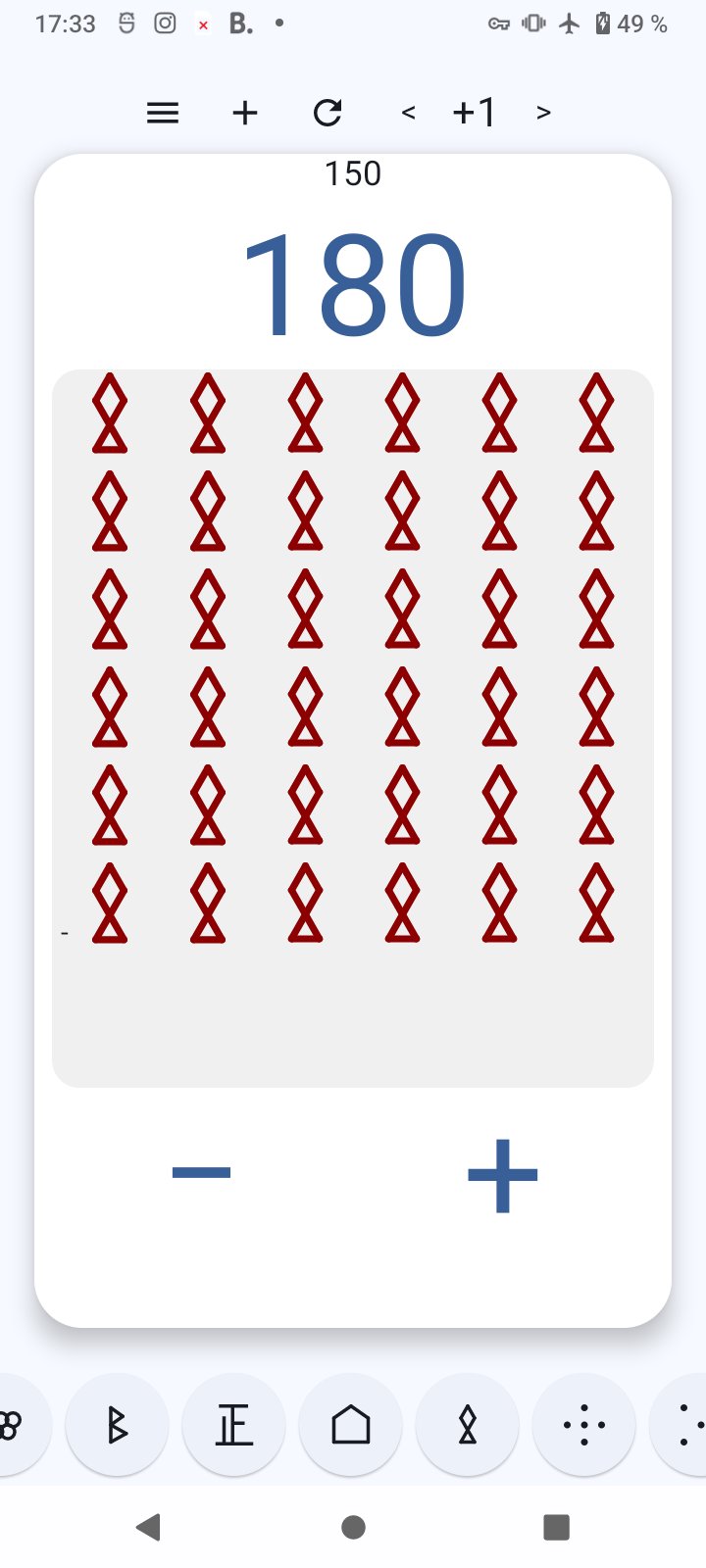The height and width of the screenshot is (1568, 706).
Task: Go back using the system back button
Action: coord(149,1527)
